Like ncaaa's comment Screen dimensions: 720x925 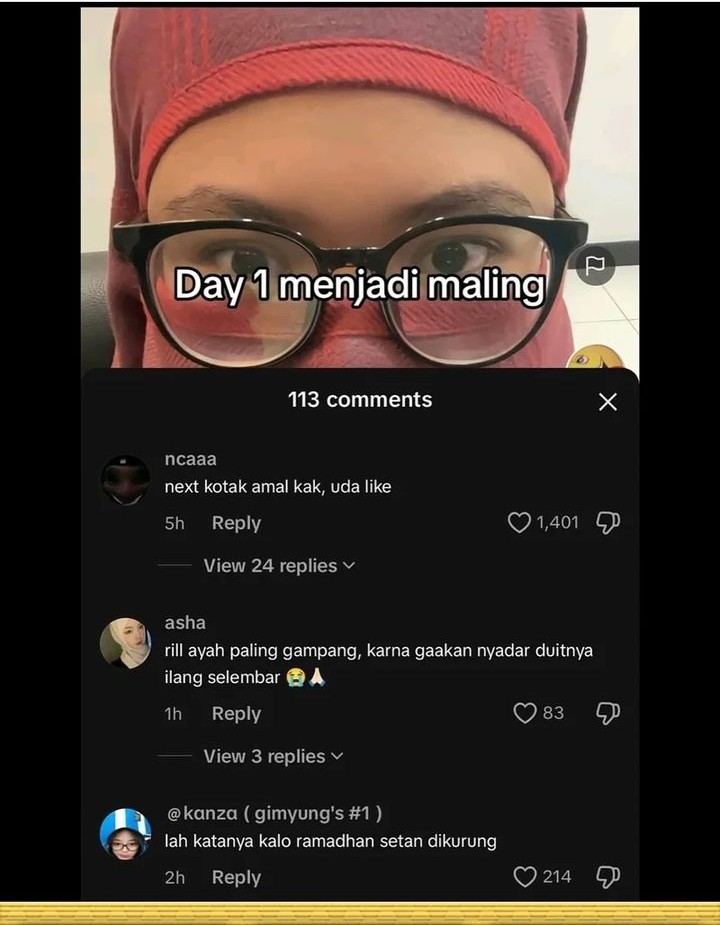pos(519,522)
